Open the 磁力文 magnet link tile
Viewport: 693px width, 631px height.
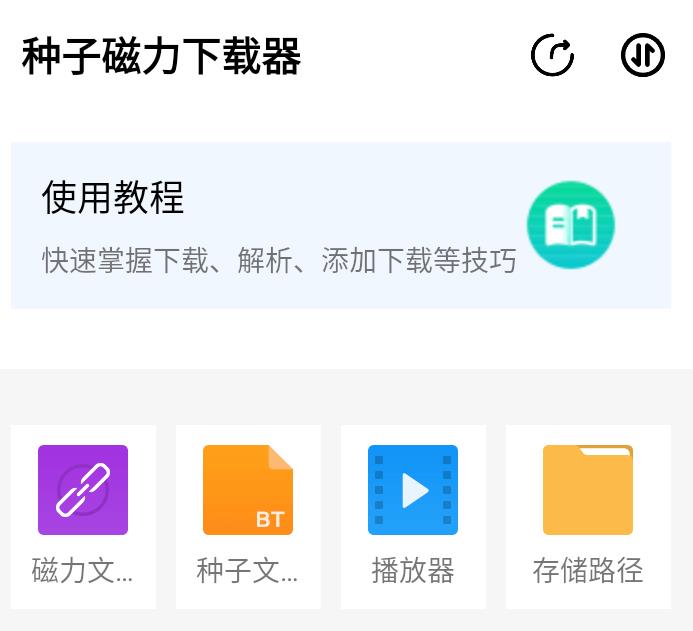click(83, 516)
